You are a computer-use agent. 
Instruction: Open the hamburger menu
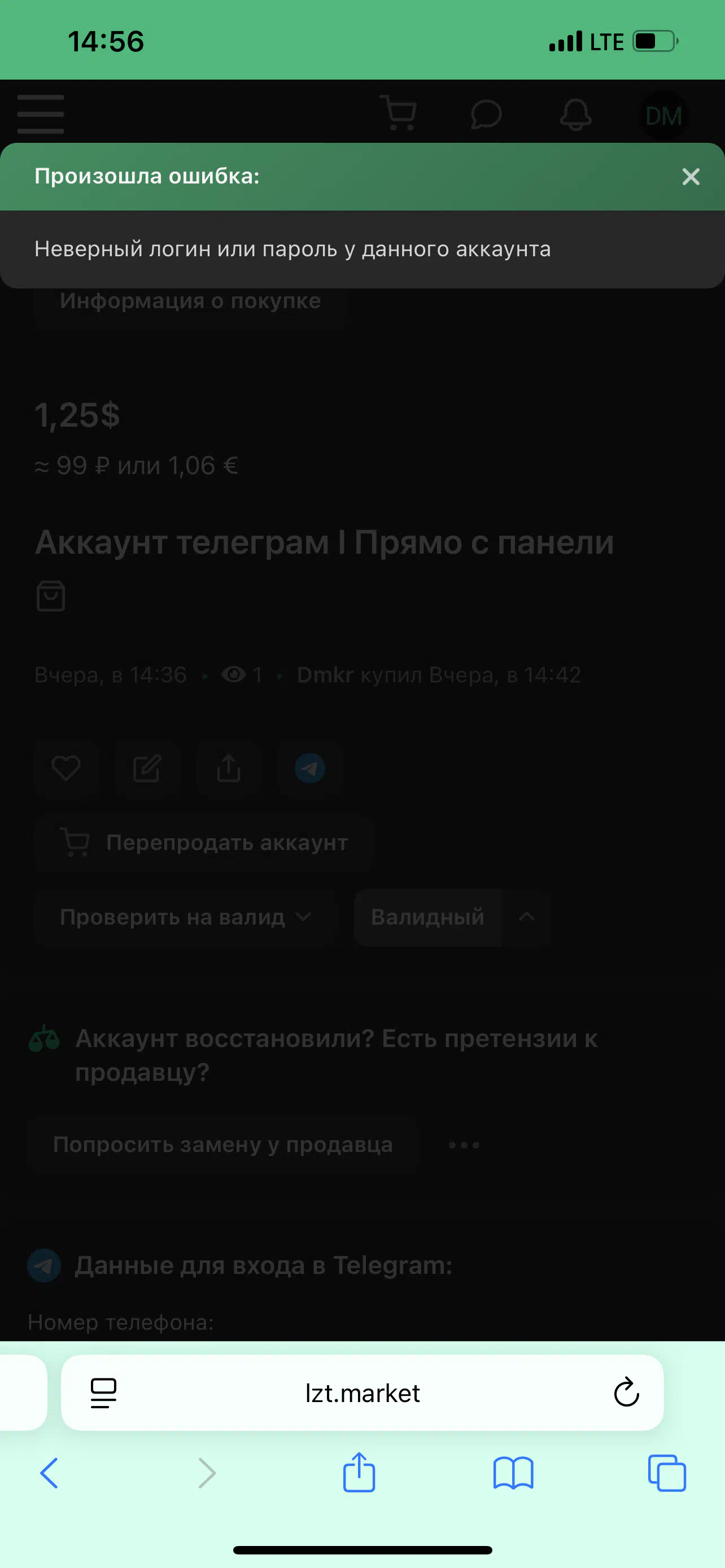click(x=40, y=114)
